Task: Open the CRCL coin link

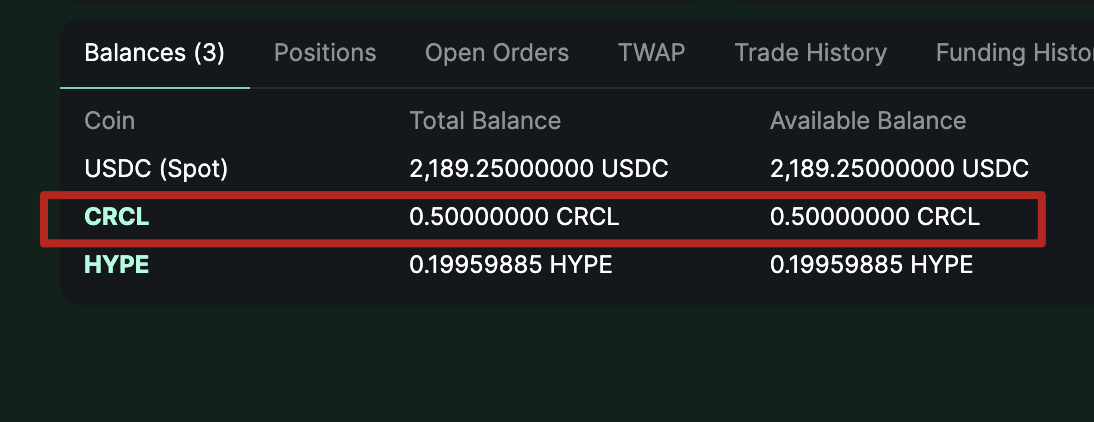Action: [x=116, y=216]
